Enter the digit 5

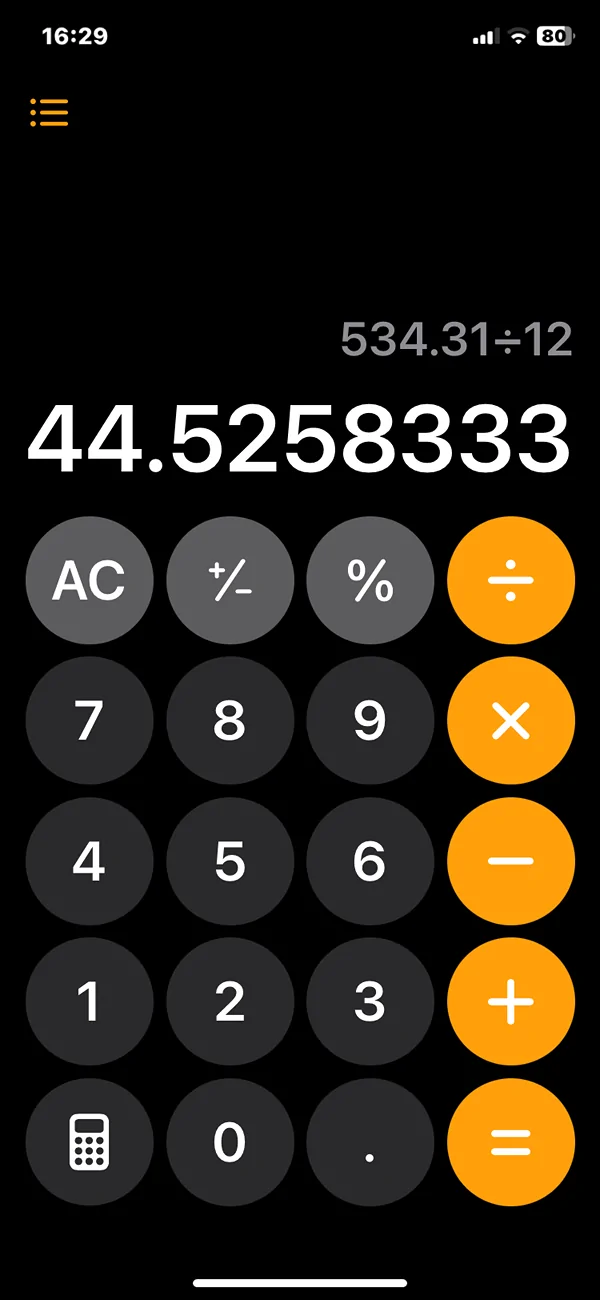click(230, 861)
